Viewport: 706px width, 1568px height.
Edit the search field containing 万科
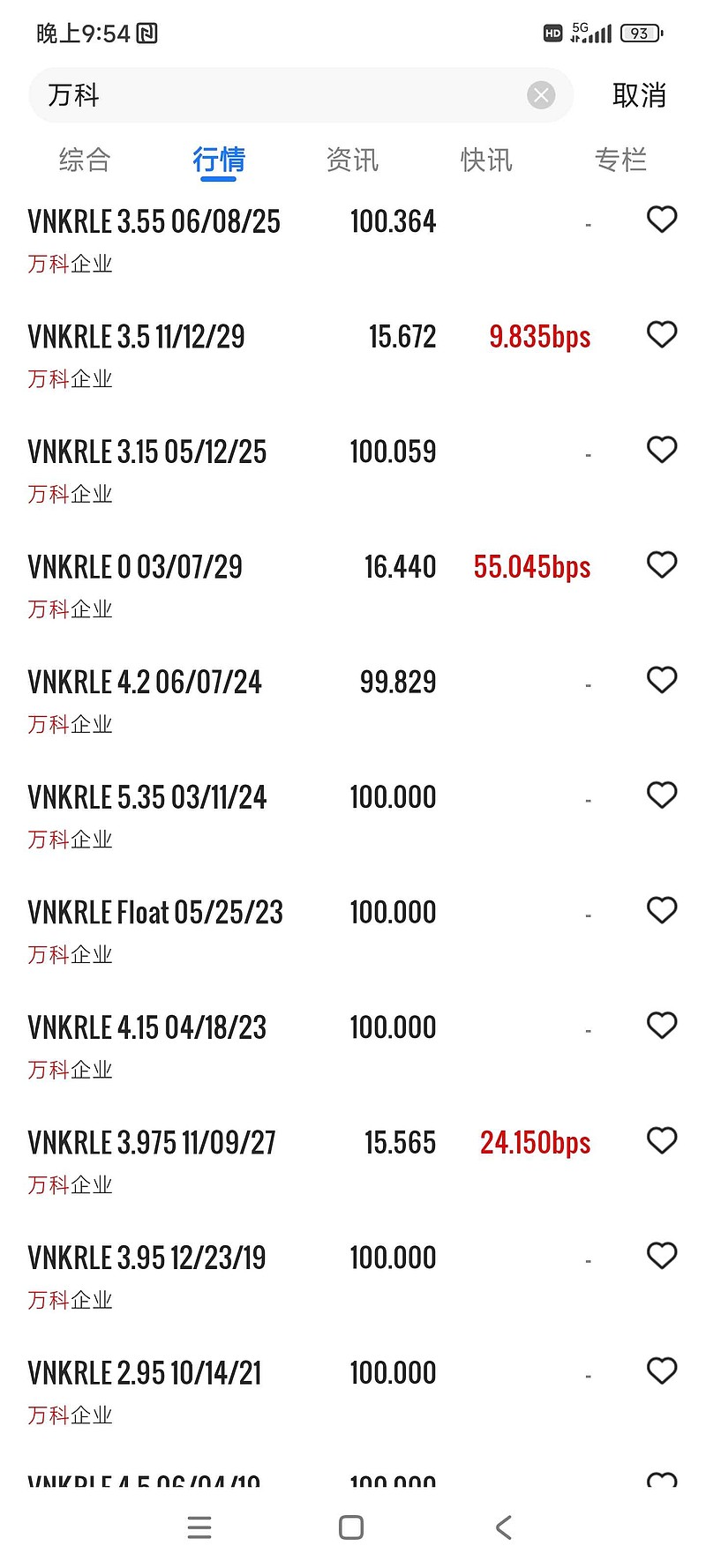pos(274,95)
